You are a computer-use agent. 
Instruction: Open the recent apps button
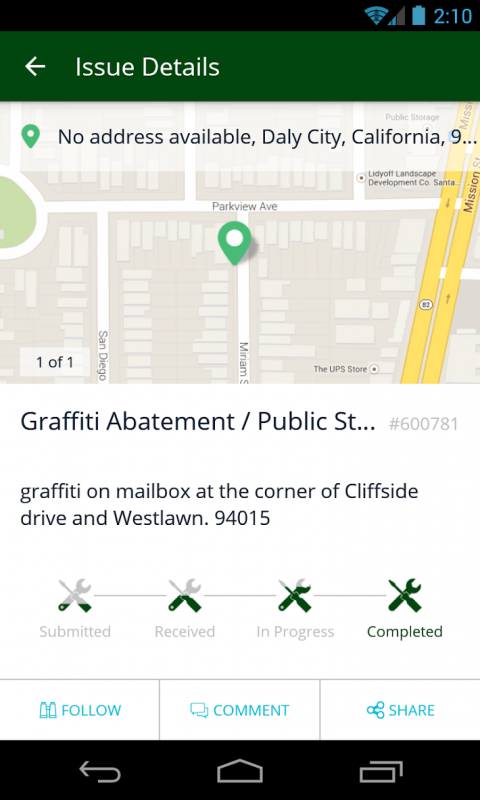coord(381,771)
